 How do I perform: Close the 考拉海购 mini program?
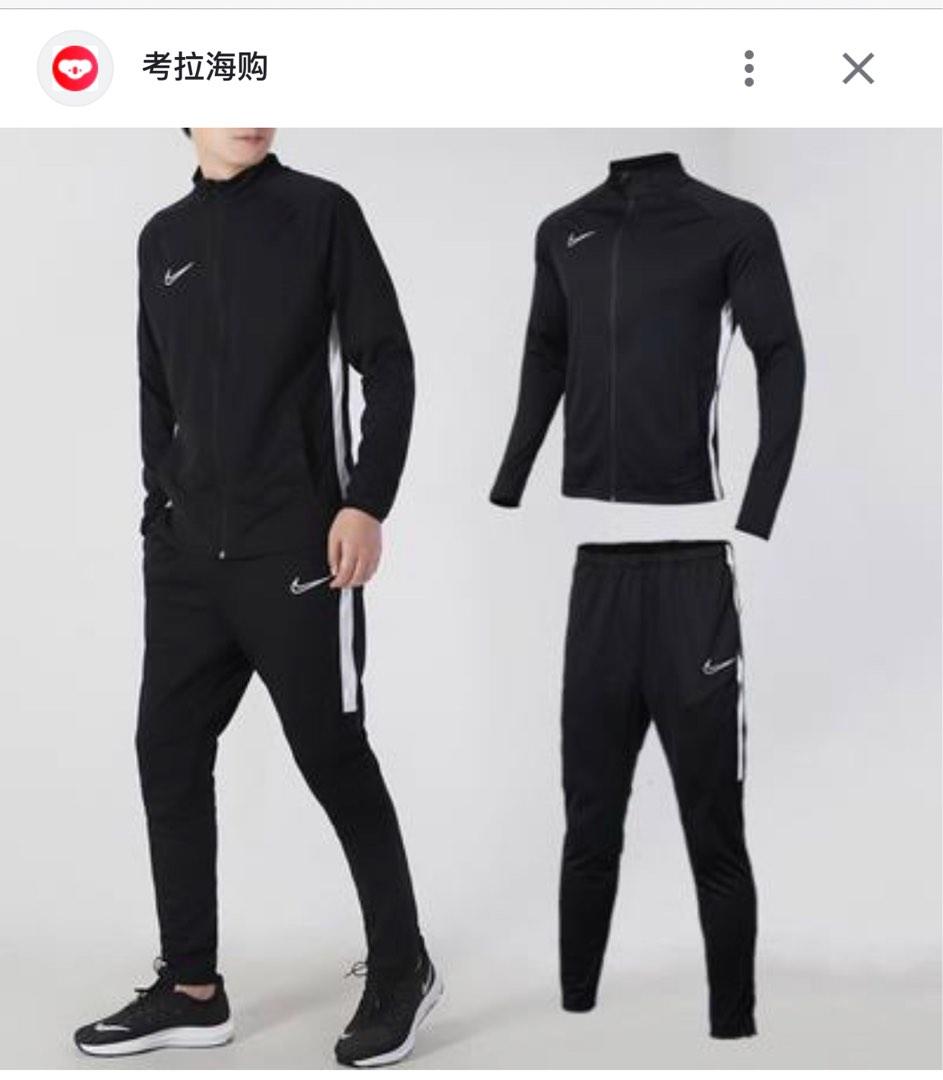857,68
